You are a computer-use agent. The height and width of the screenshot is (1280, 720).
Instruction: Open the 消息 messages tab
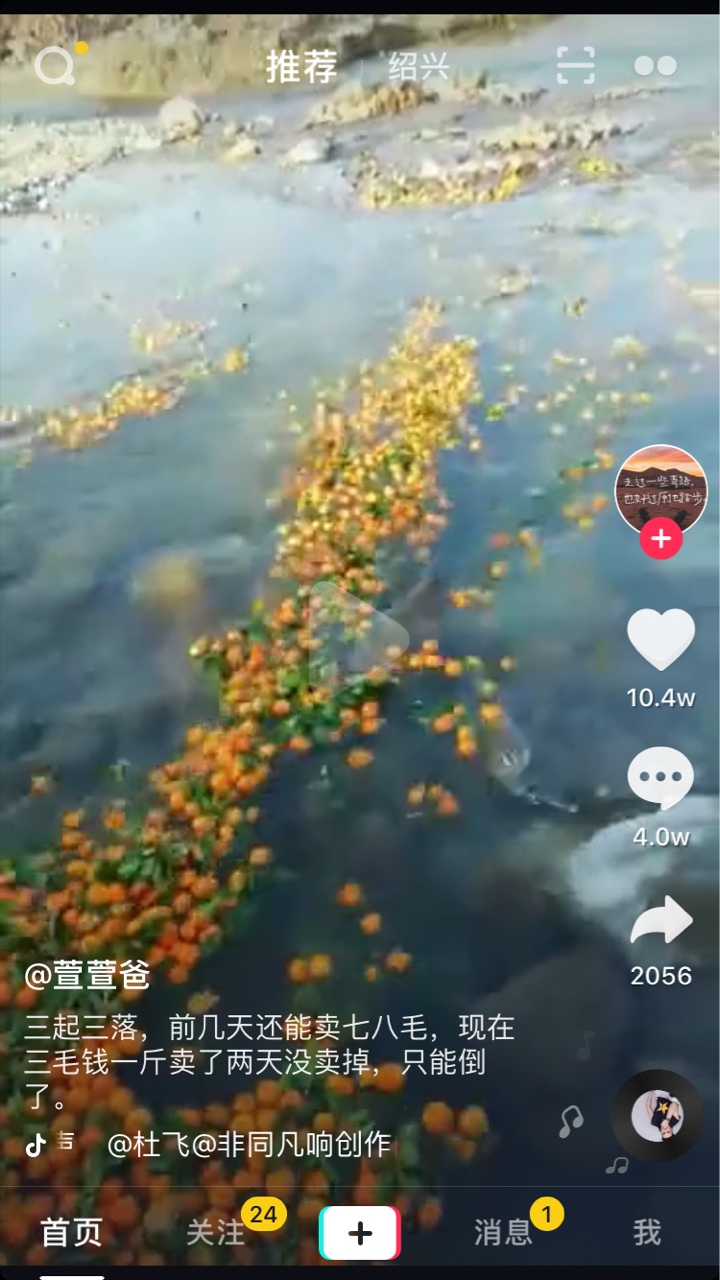(x=503, y=1233)
